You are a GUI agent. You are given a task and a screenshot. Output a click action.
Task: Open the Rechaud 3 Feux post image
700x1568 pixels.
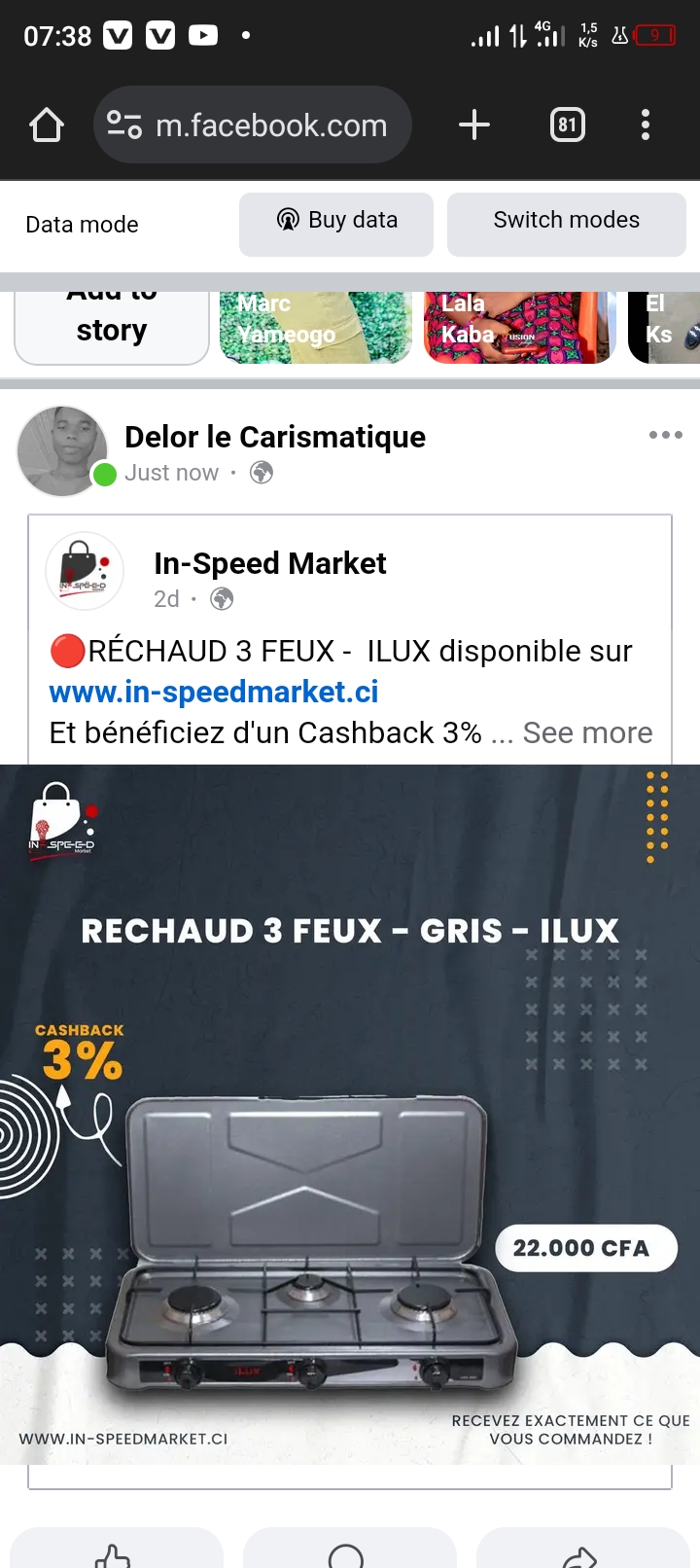[350, 1114]
